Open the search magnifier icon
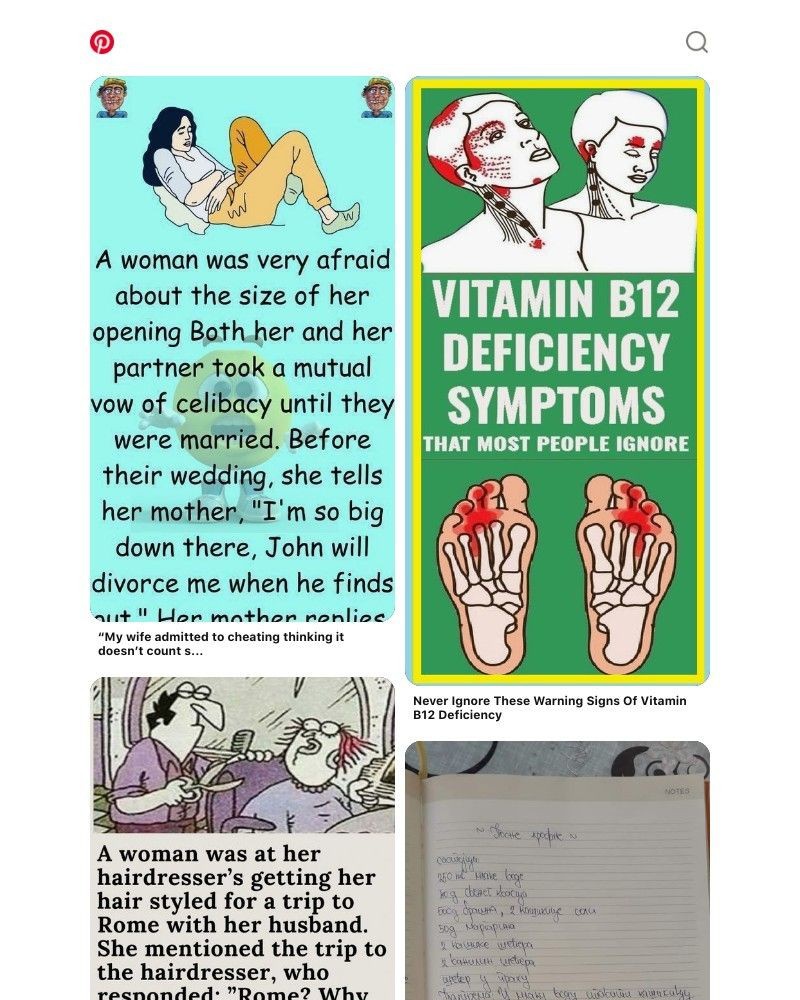Image resolution: width=800 pixels, height=1000 pixels. tap(696, 42)
